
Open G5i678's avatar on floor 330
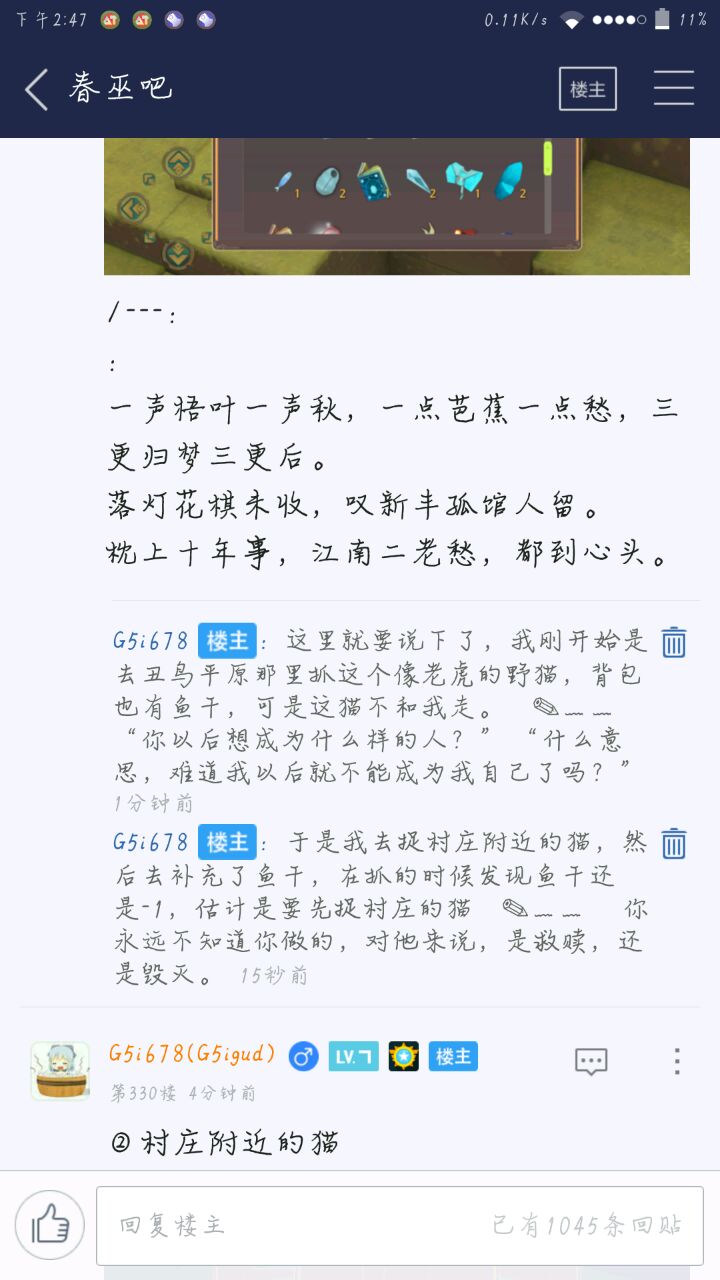click(59, 1070)
